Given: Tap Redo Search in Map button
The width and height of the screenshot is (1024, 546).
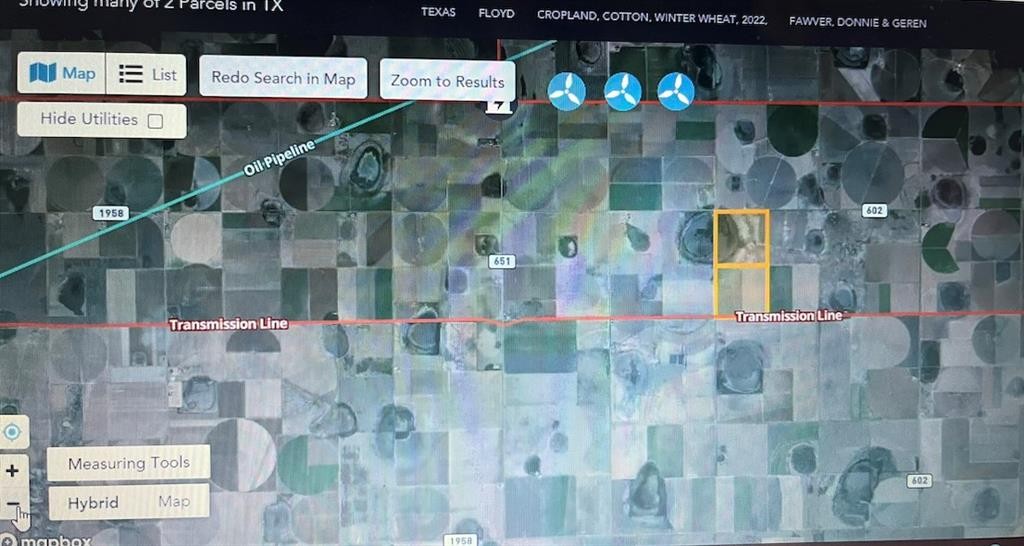Looking at the screenshot, I should 283,78.
